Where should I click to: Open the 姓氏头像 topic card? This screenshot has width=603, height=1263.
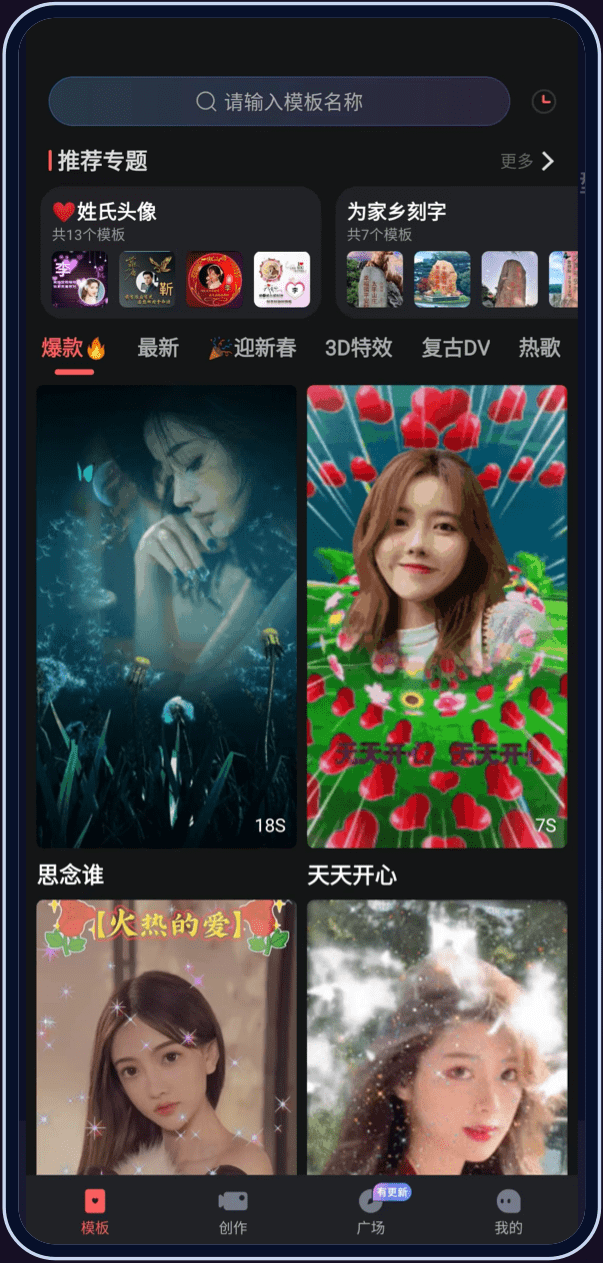pos(180,251)
